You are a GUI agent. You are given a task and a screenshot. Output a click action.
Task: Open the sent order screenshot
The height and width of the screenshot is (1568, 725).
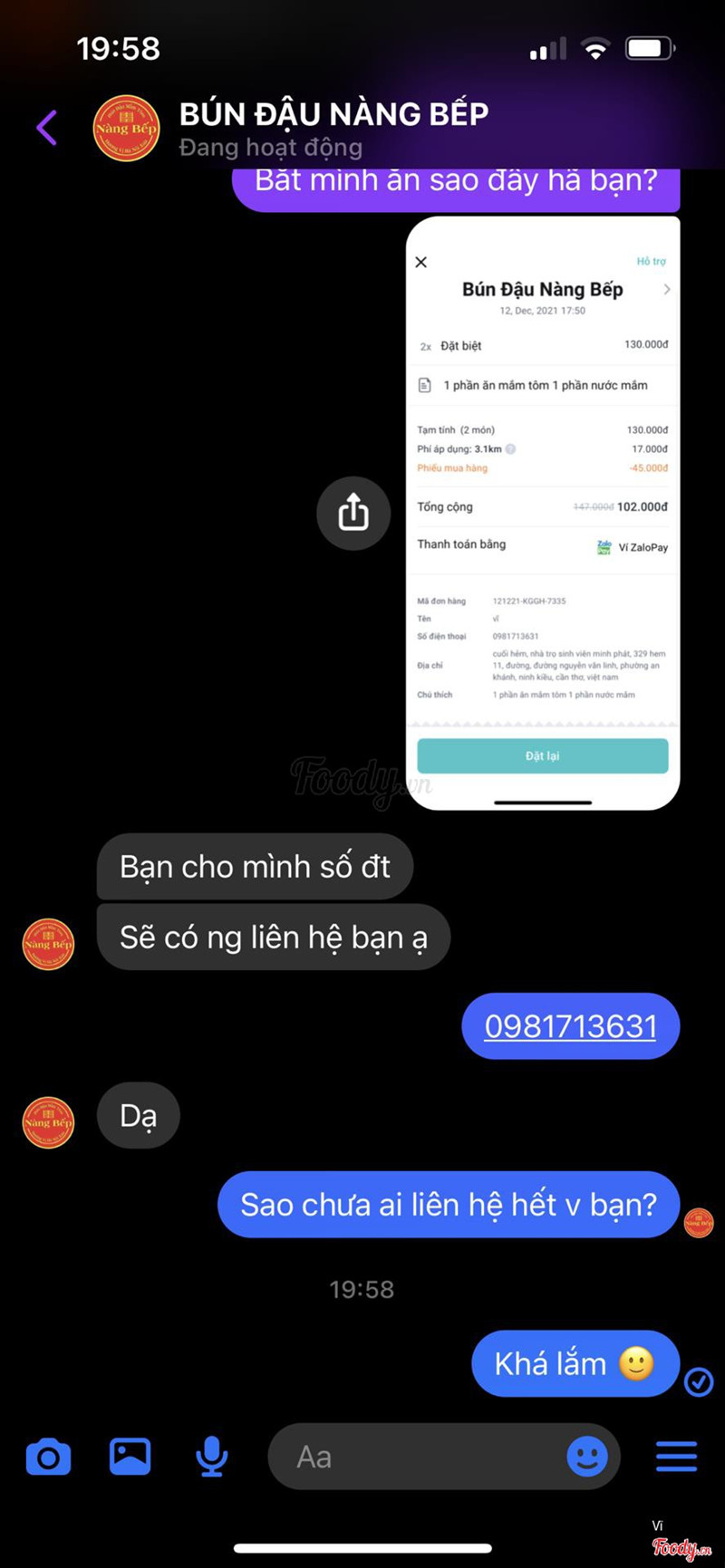coord(542,512)
